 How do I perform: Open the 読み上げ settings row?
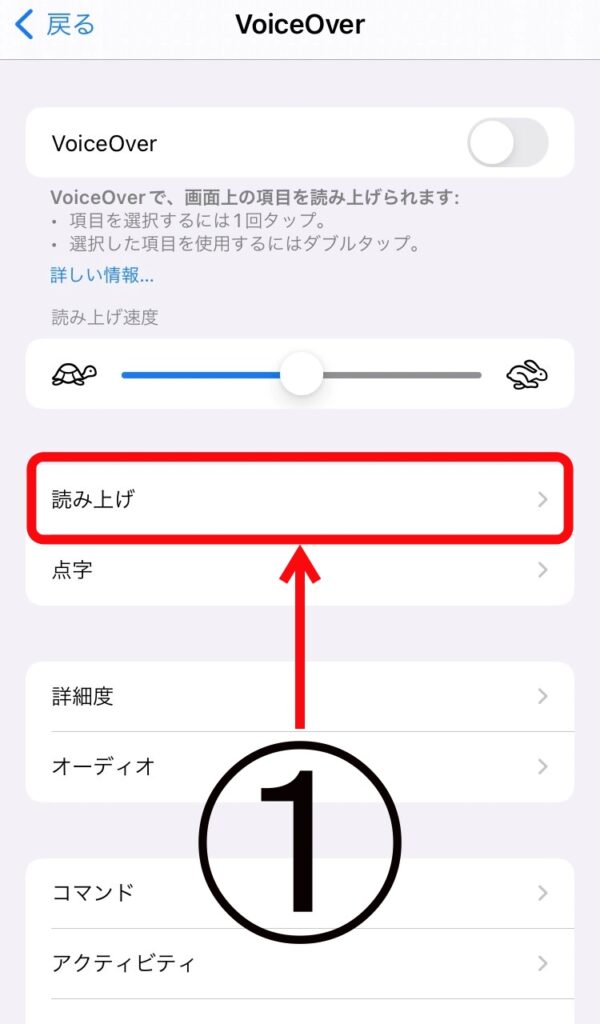tap(298, 499)
